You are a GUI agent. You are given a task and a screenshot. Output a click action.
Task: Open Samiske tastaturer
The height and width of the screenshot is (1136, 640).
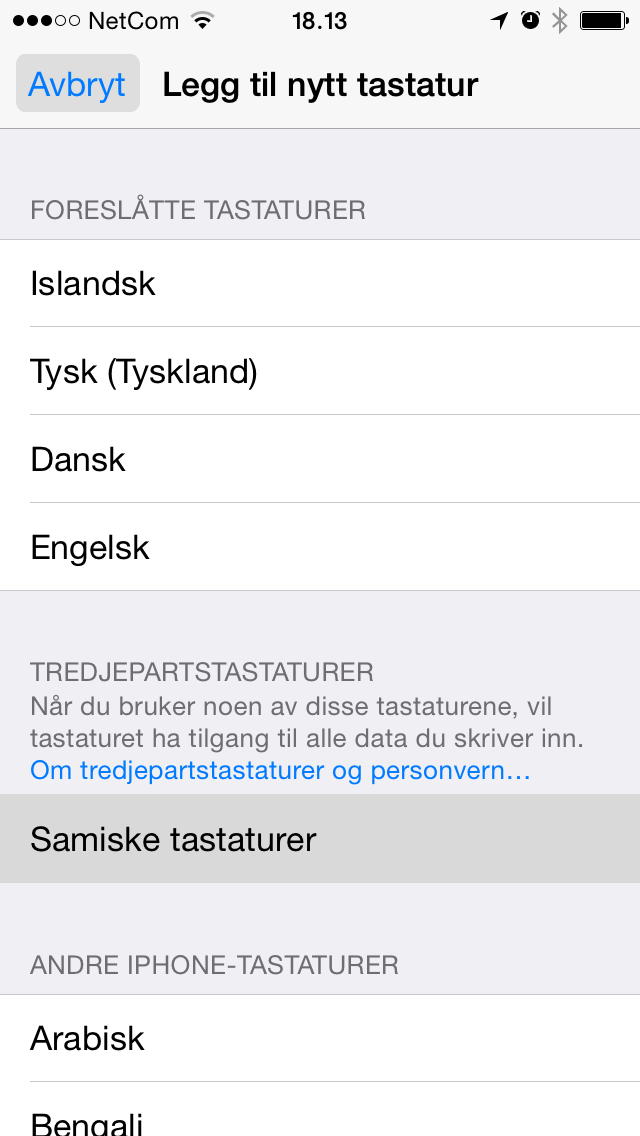pyautogui.click(x=320, y=838)
